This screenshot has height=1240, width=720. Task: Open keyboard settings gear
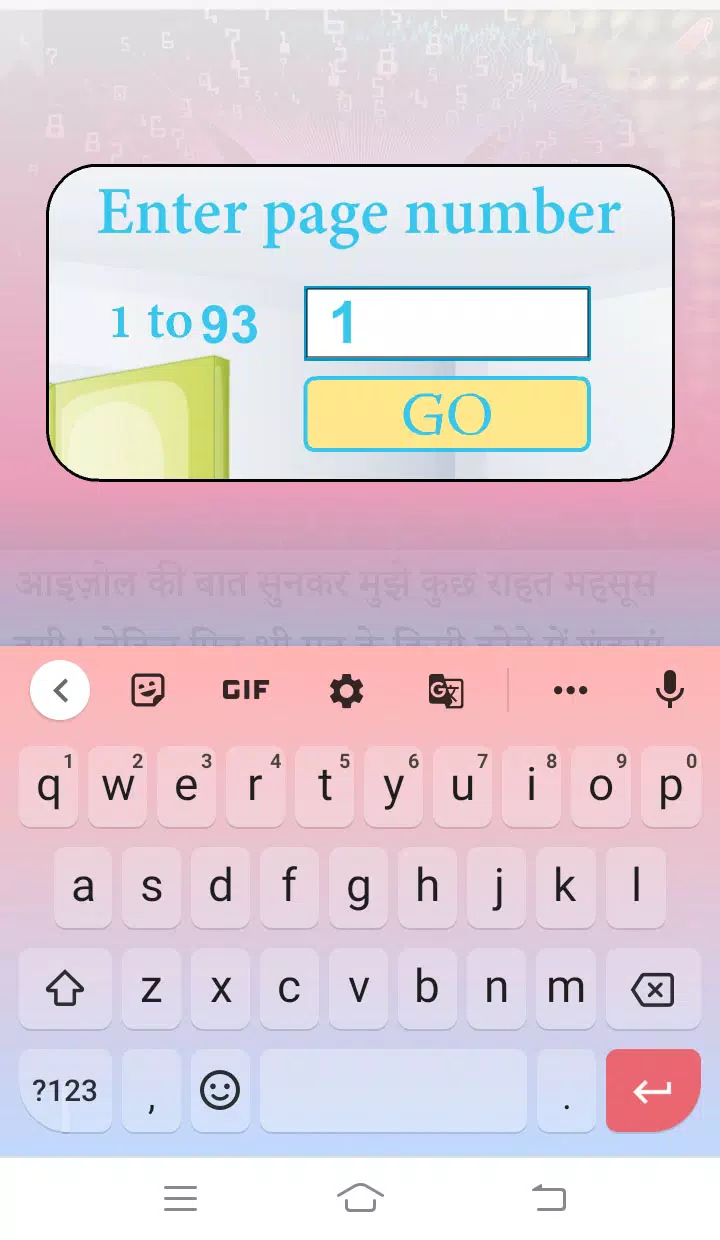pyautogui.click(x=346, y=690)
